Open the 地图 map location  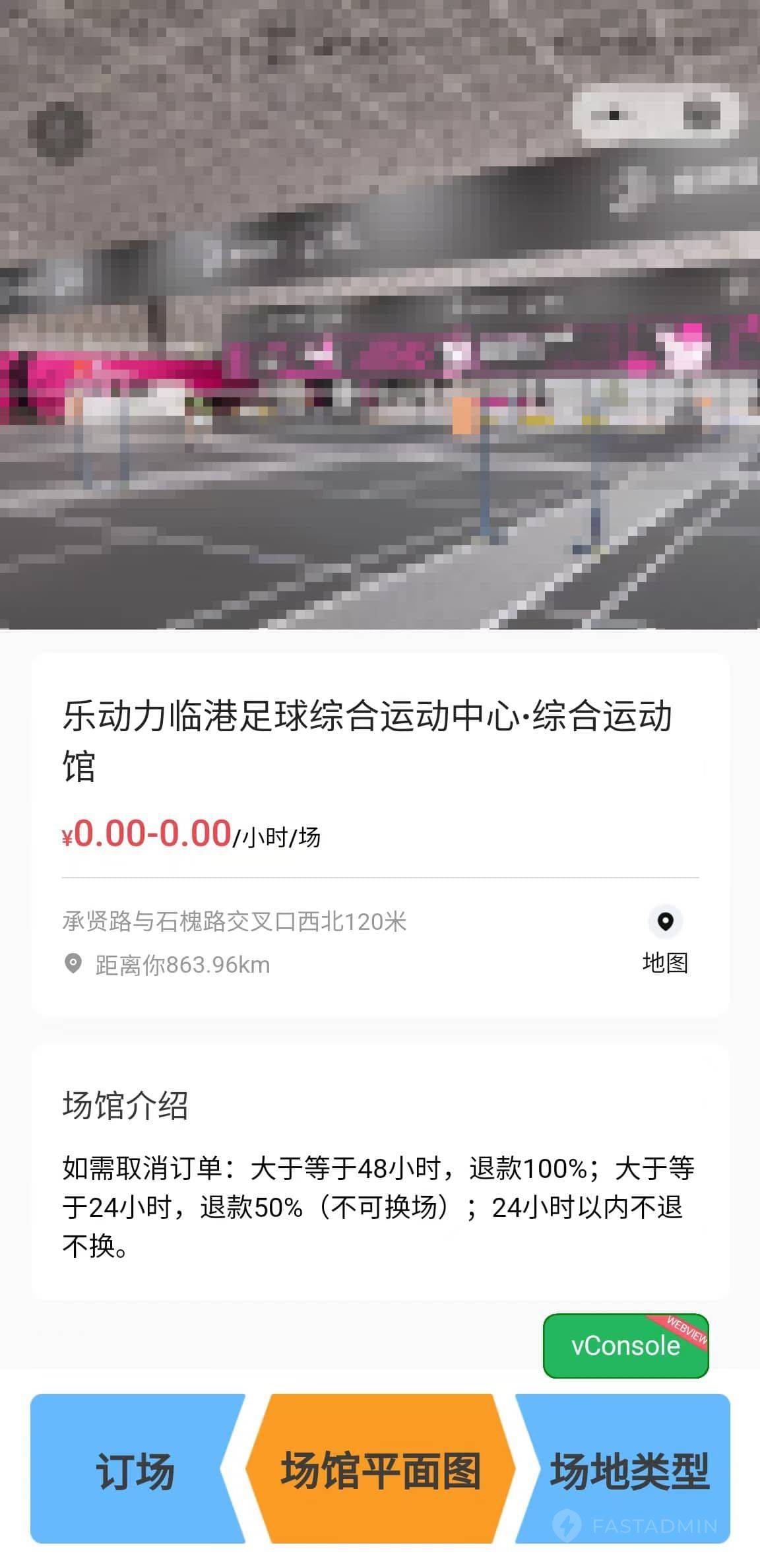(665, 940)
